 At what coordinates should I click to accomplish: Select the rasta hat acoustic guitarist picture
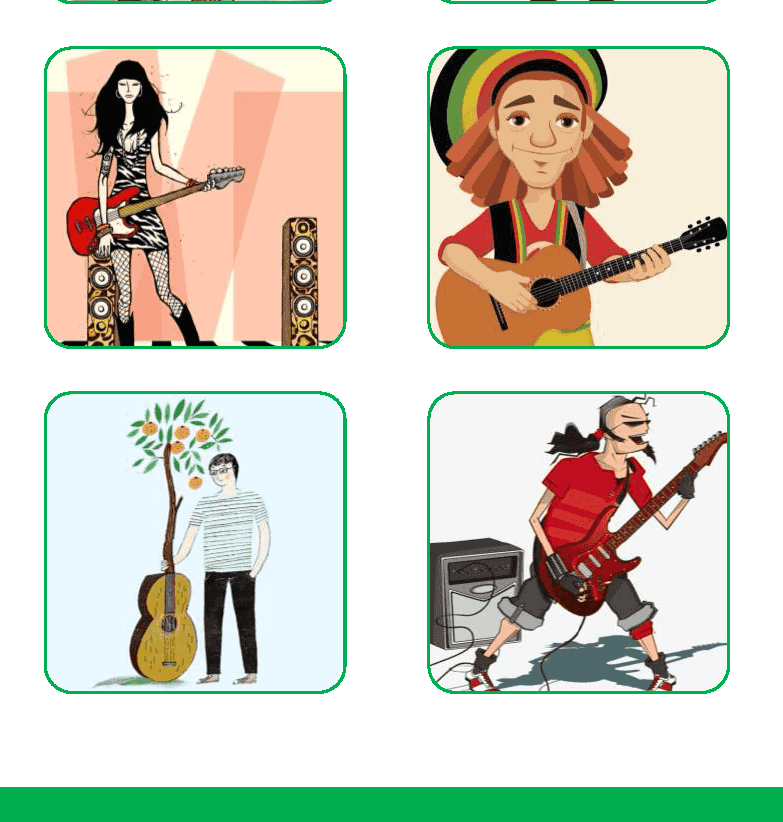[x=578, y=197]
